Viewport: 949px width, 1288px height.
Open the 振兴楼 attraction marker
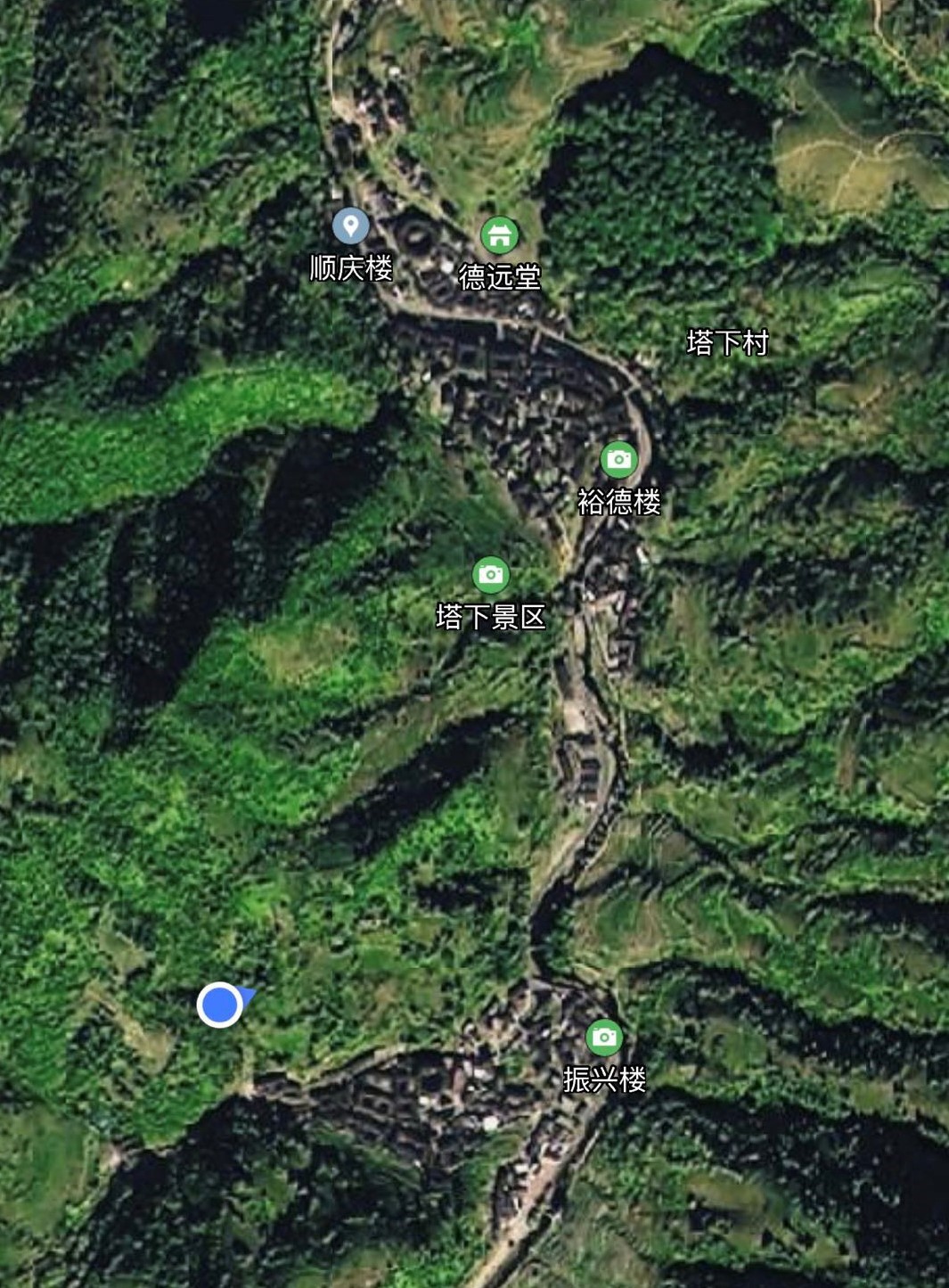pos(604,1038)
